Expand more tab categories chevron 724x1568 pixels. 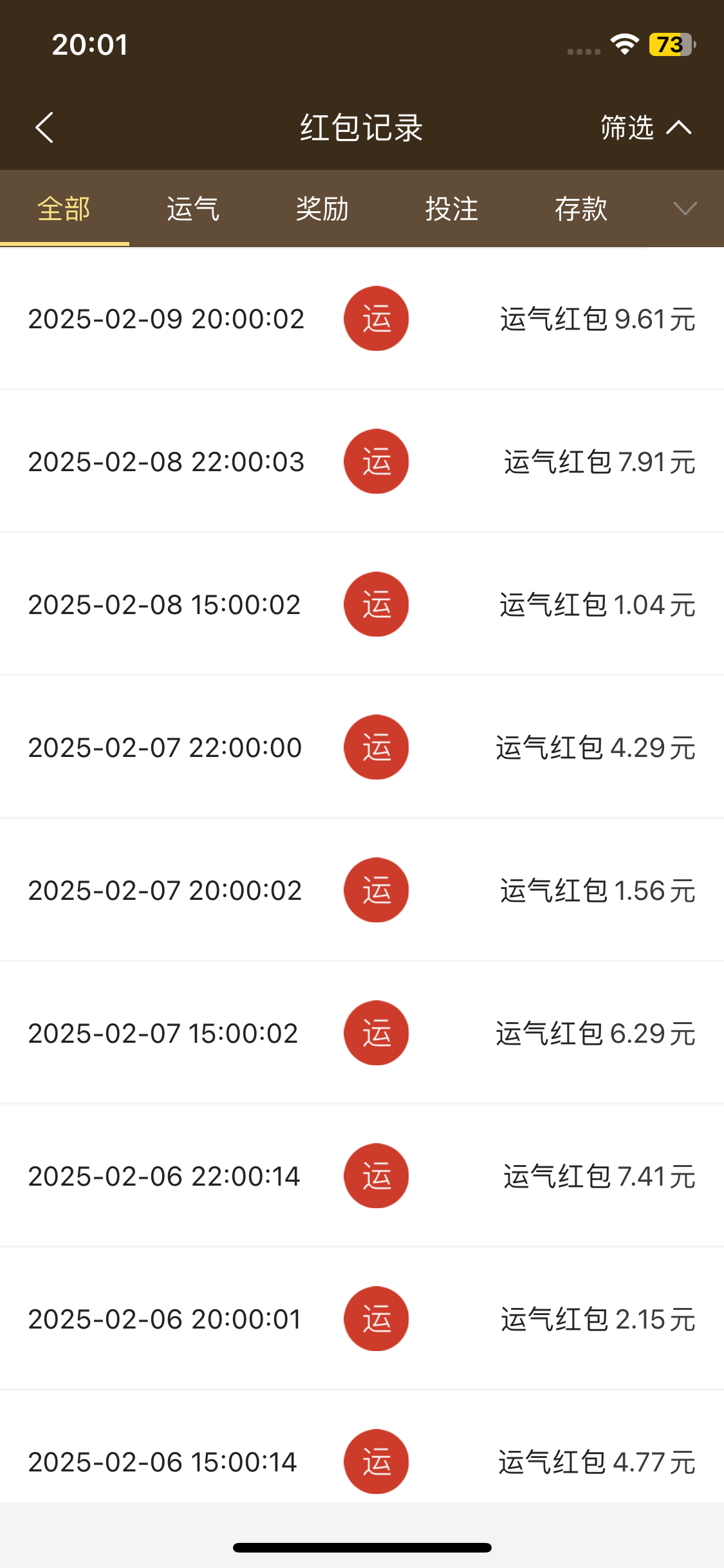pos(685,209)
